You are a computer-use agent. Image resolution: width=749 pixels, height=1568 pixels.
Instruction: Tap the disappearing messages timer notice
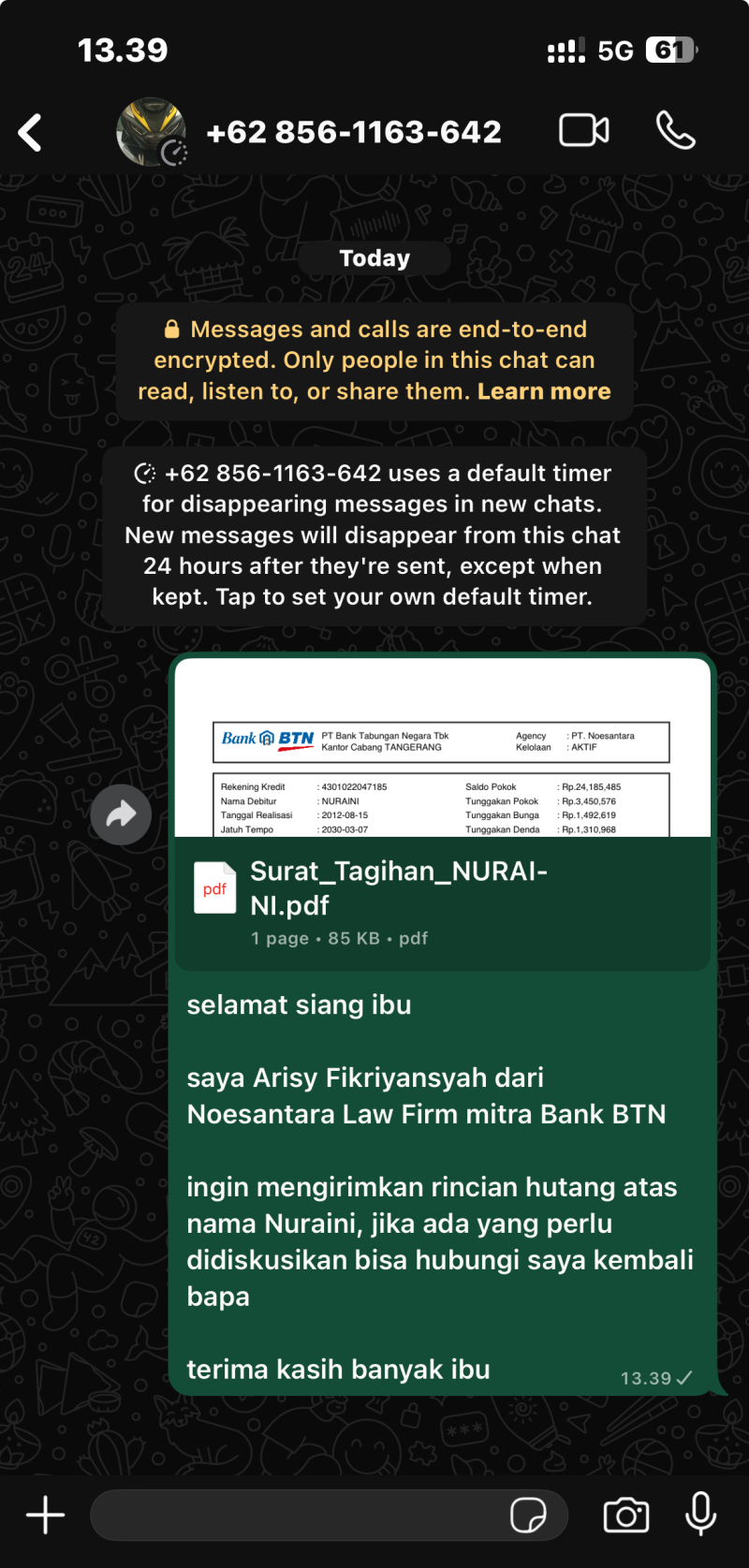point(374,535)
